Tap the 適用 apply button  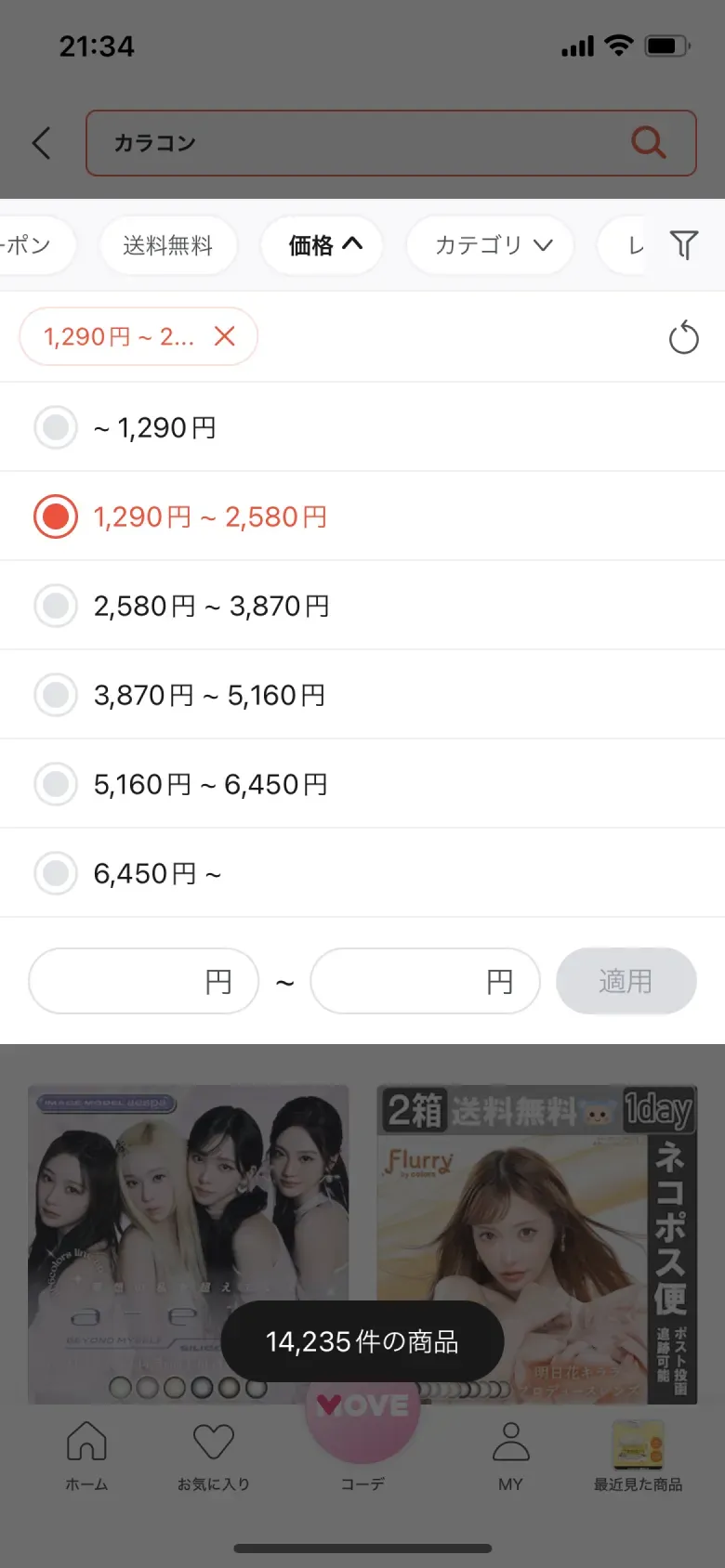(626, 981)
